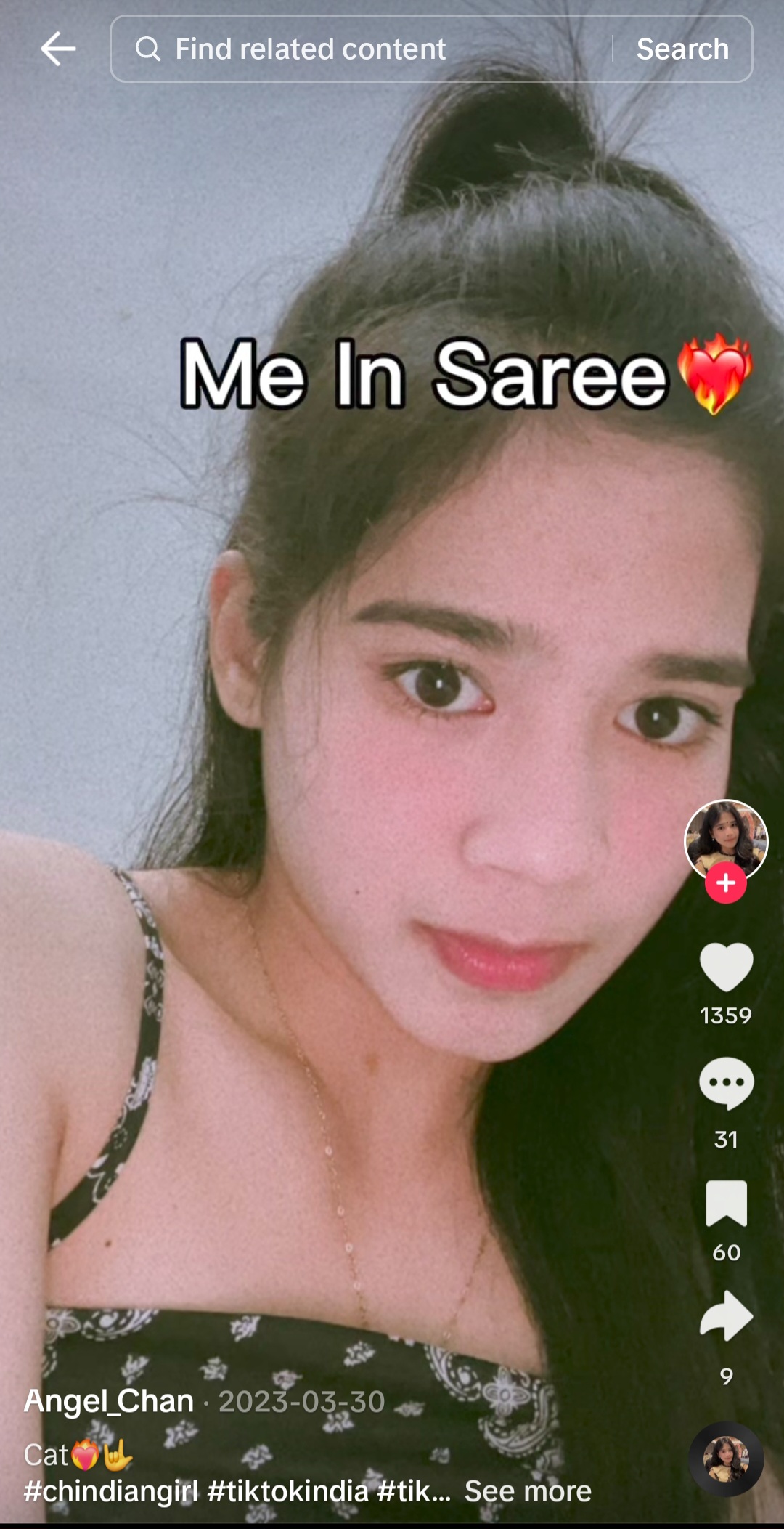Open Angel_Chan's profile picture
This screenshot has height=1529, width=784.
(726, 839)
